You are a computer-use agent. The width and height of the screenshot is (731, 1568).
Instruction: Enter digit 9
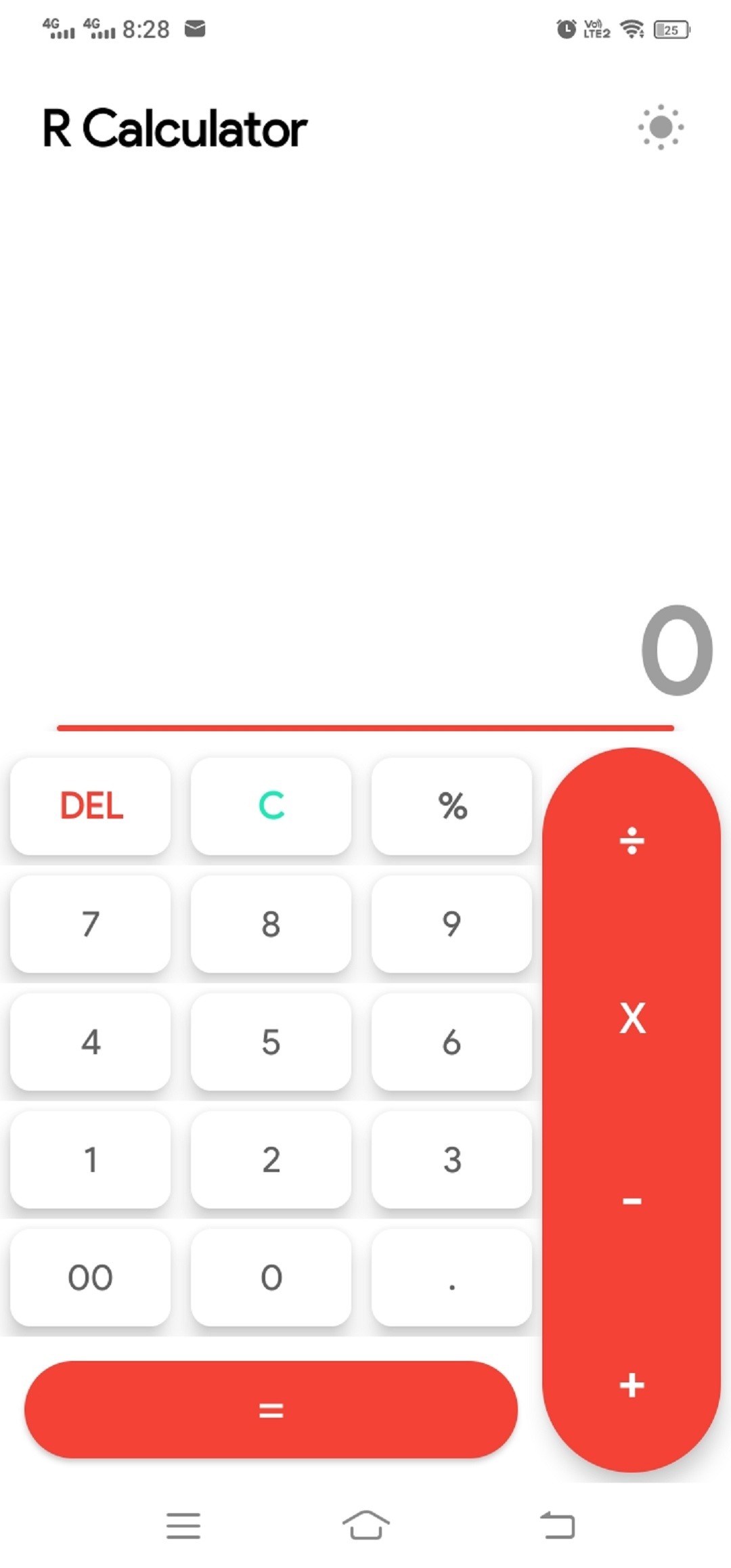(451, 924)
